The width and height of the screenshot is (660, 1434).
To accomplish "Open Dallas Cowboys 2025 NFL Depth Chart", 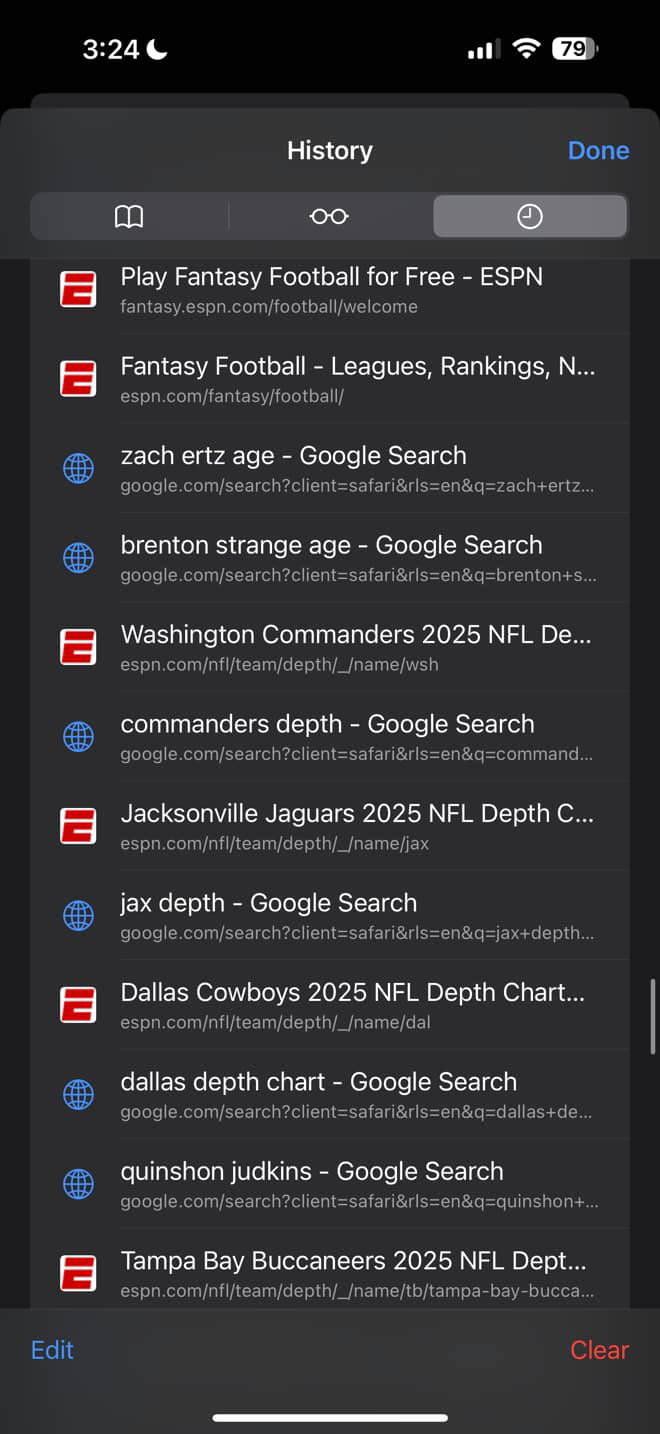I will pos(330,1005).
